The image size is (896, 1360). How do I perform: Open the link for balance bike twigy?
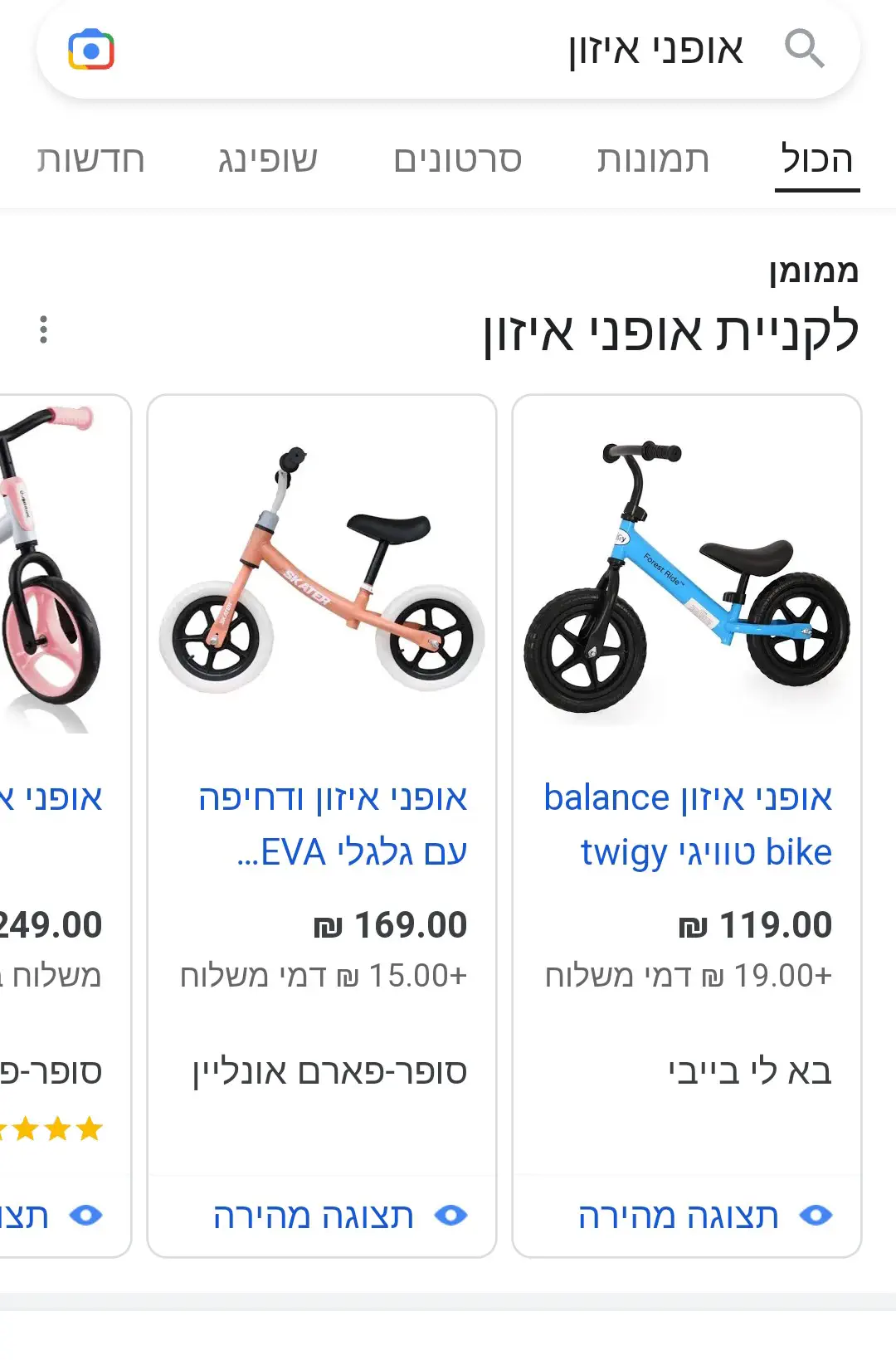688,824
